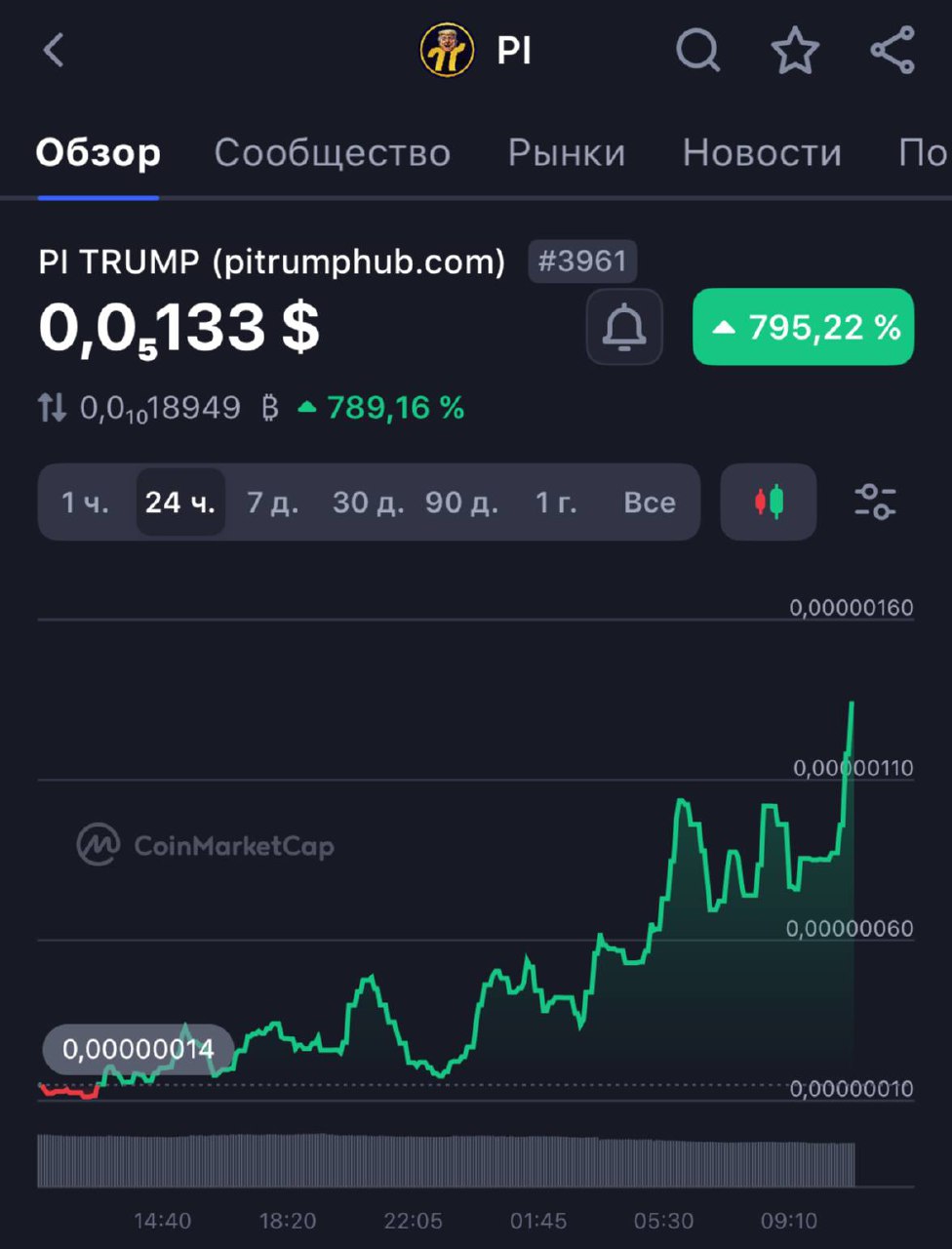Open the Новости tab
This screenshot has height=1249, width=952.
[x=762, y=153]
